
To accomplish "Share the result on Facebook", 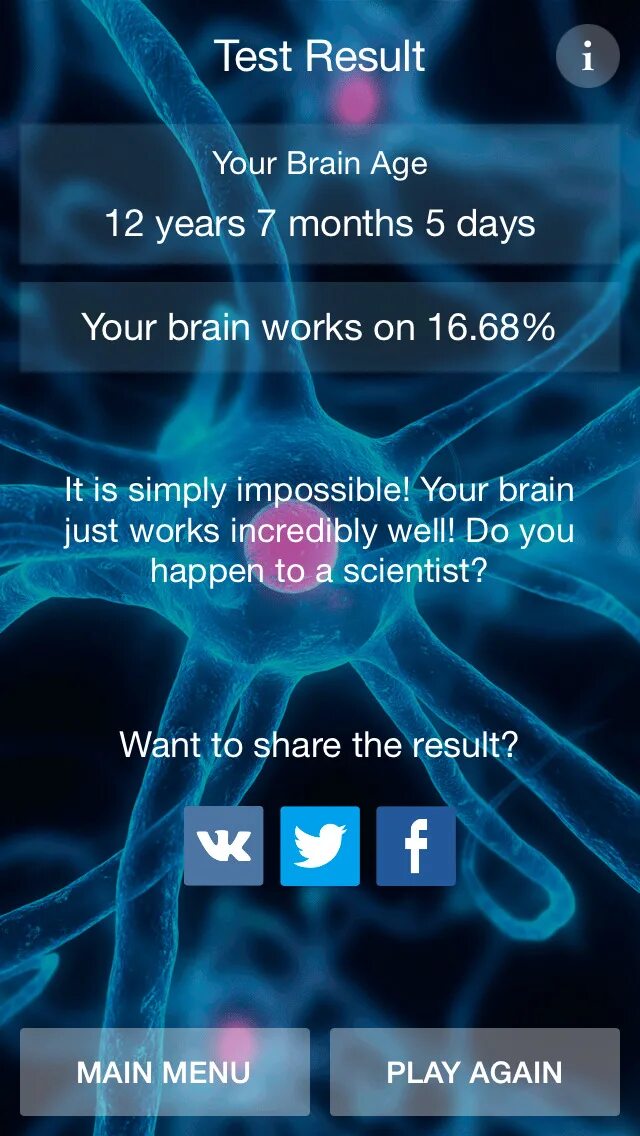I will pos(416,845).
